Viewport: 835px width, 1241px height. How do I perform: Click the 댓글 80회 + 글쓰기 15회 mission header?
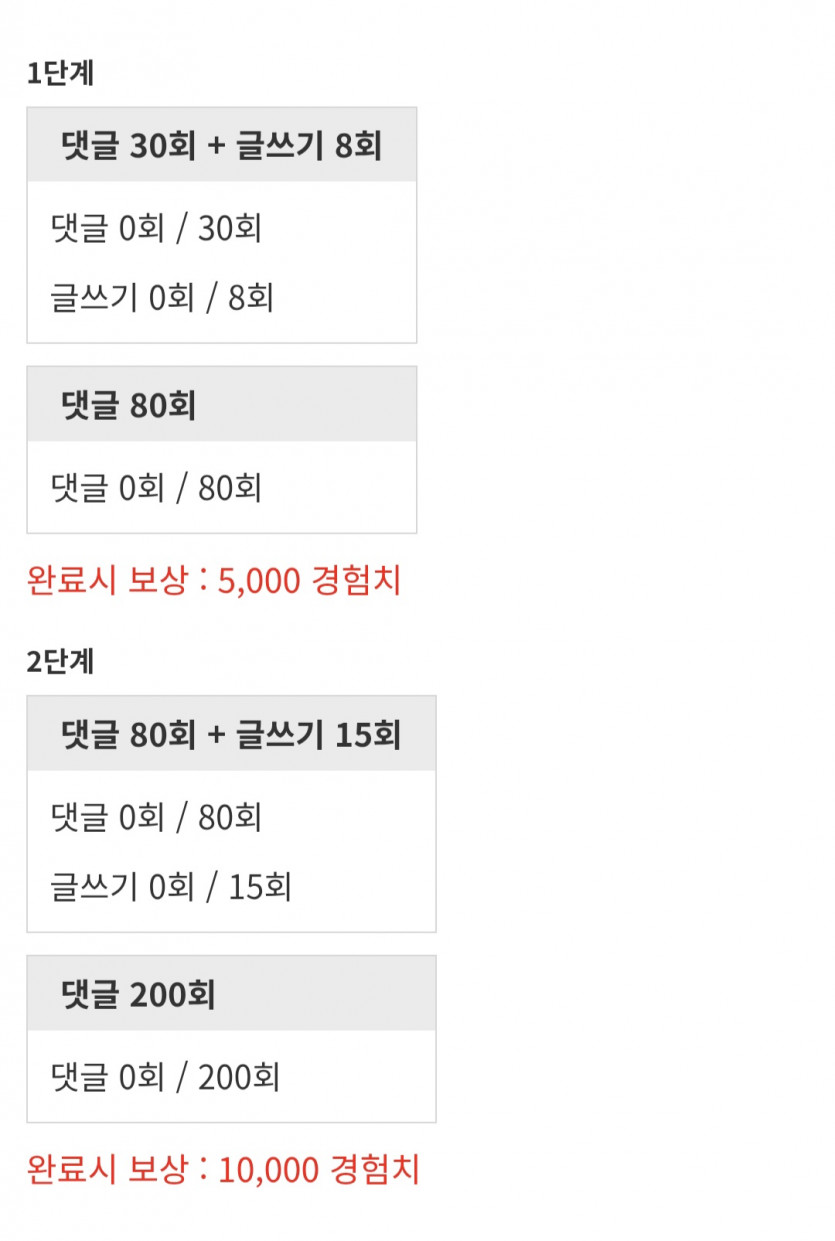pyautogui.click(x=232, y=732)
